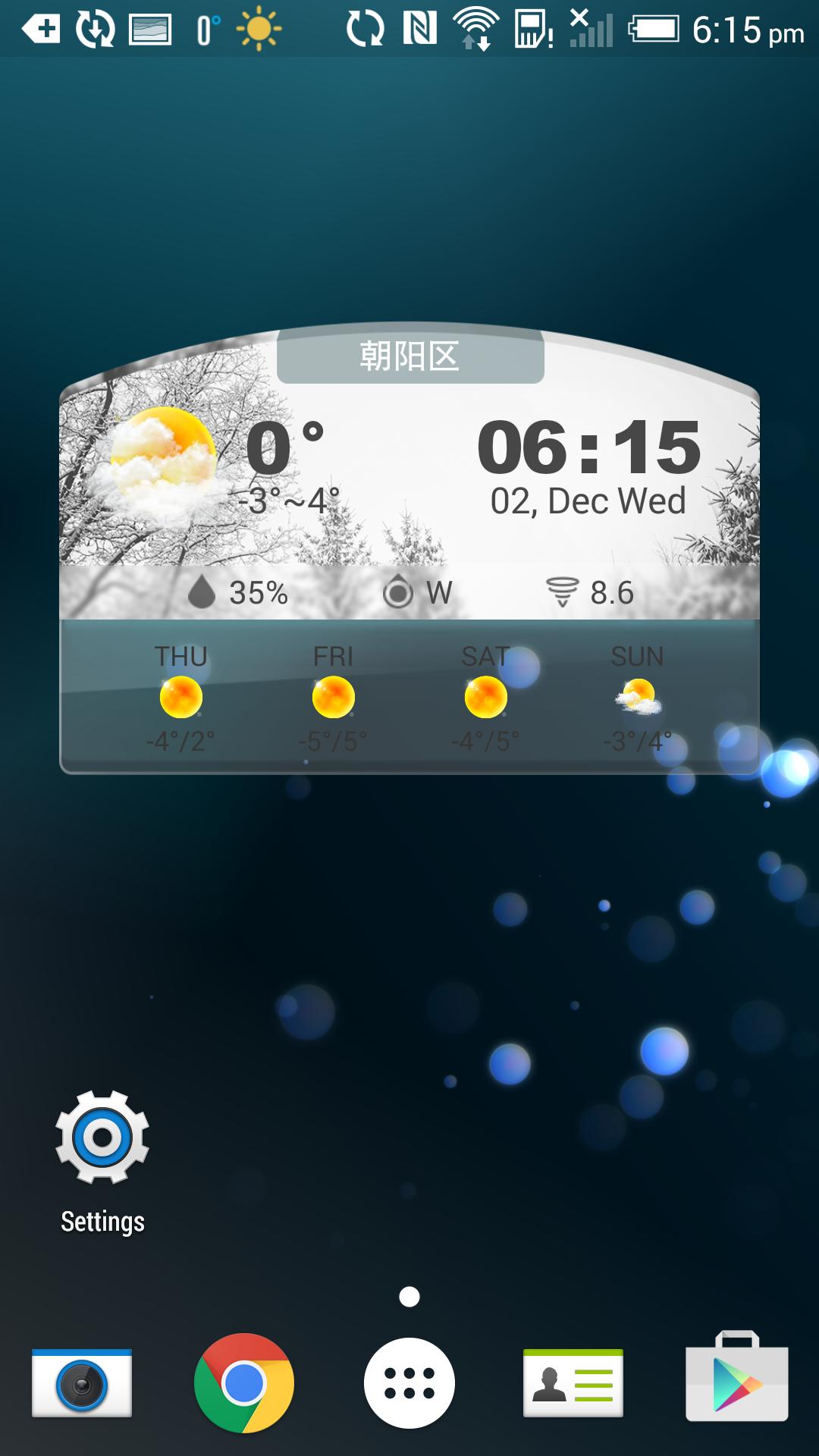Tap the date 02, Dec Wed
The image size is (819, 1456).
[588, 500]
